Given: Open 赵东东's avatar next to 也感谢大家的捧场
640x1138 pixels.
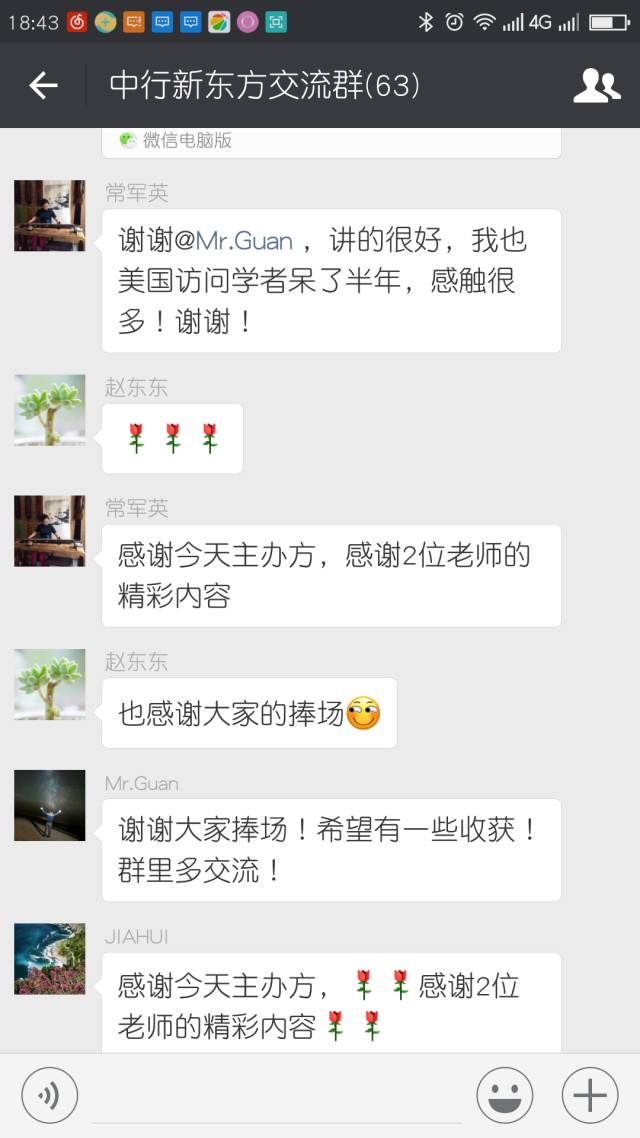Looking at the screenshot, I should [x=50, y=684].
